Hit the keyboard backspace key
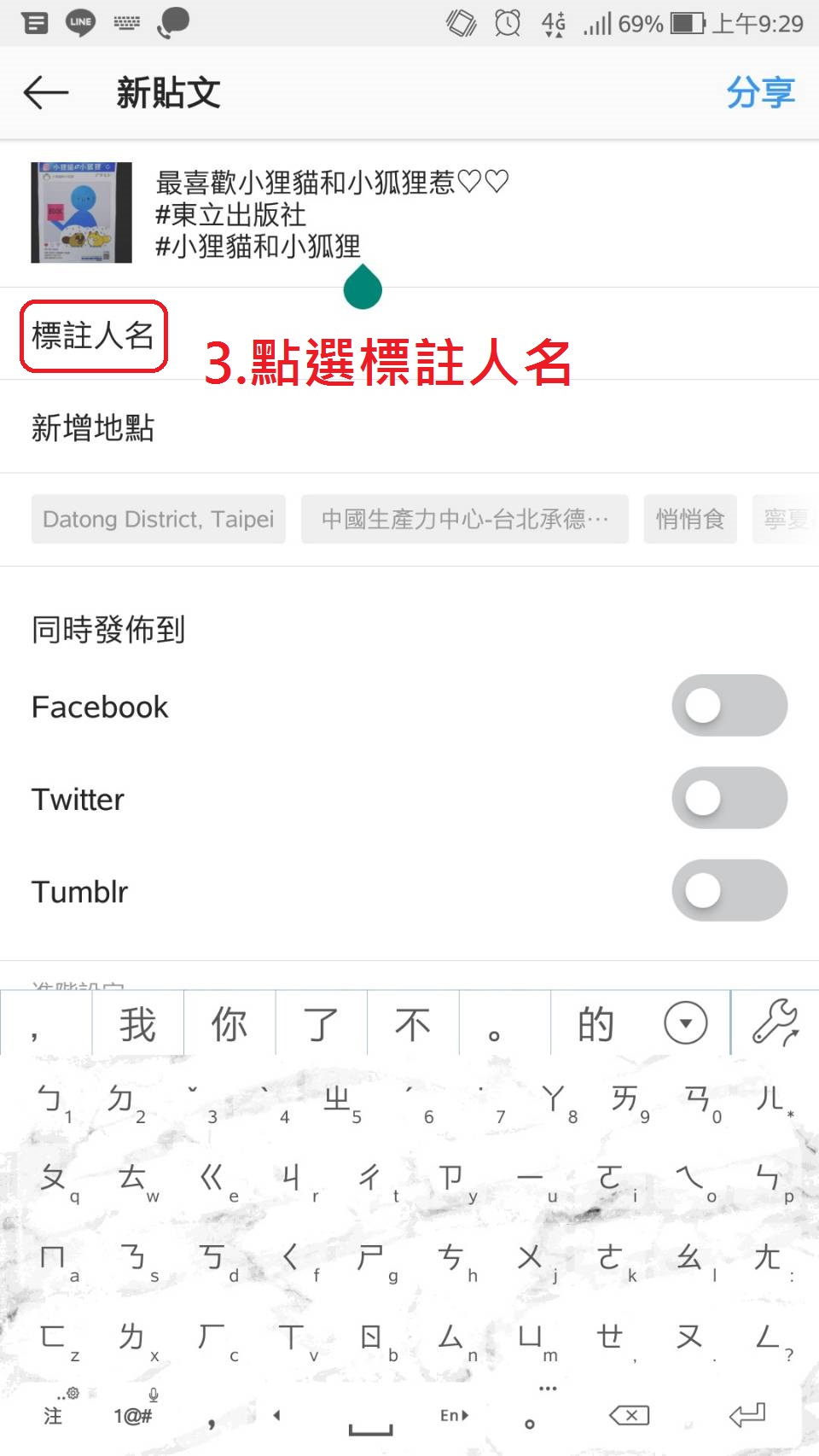The width and height of the screenshot is (819, 1456). point(630,1415)
